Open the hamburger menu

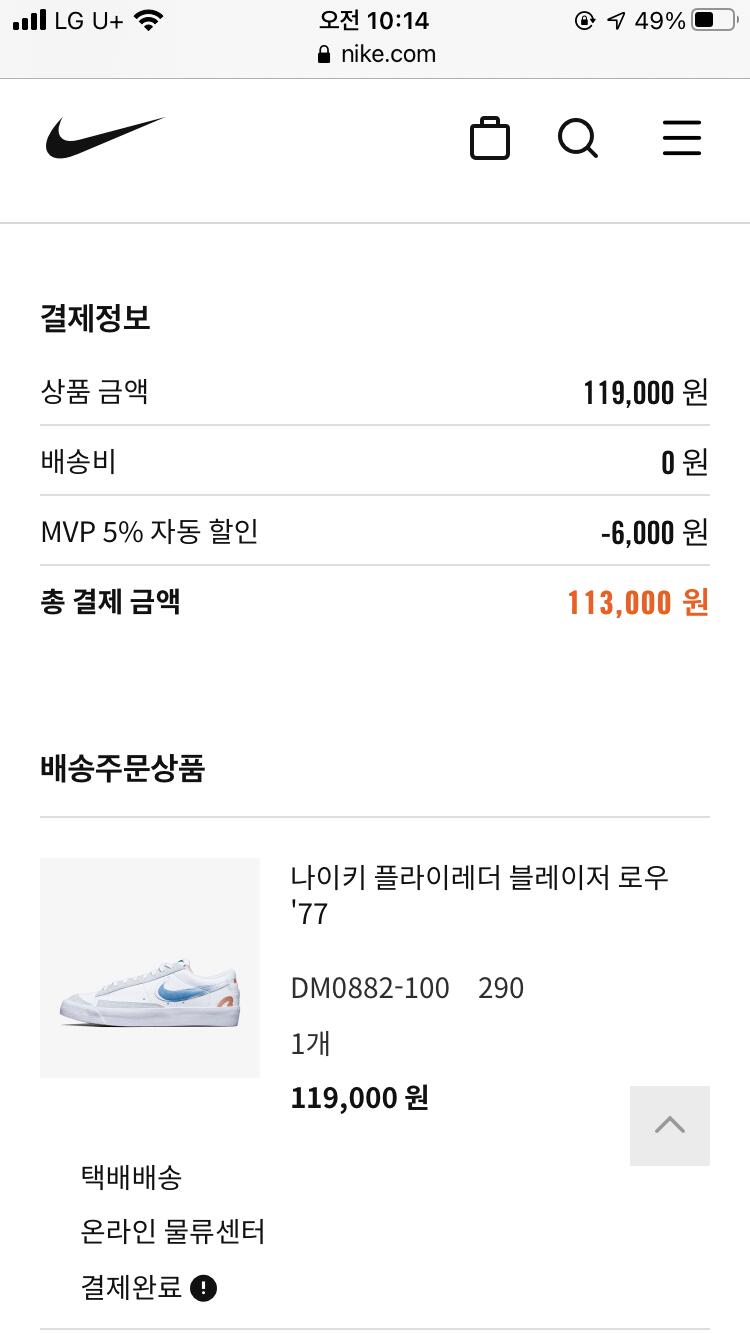point(682,138)
